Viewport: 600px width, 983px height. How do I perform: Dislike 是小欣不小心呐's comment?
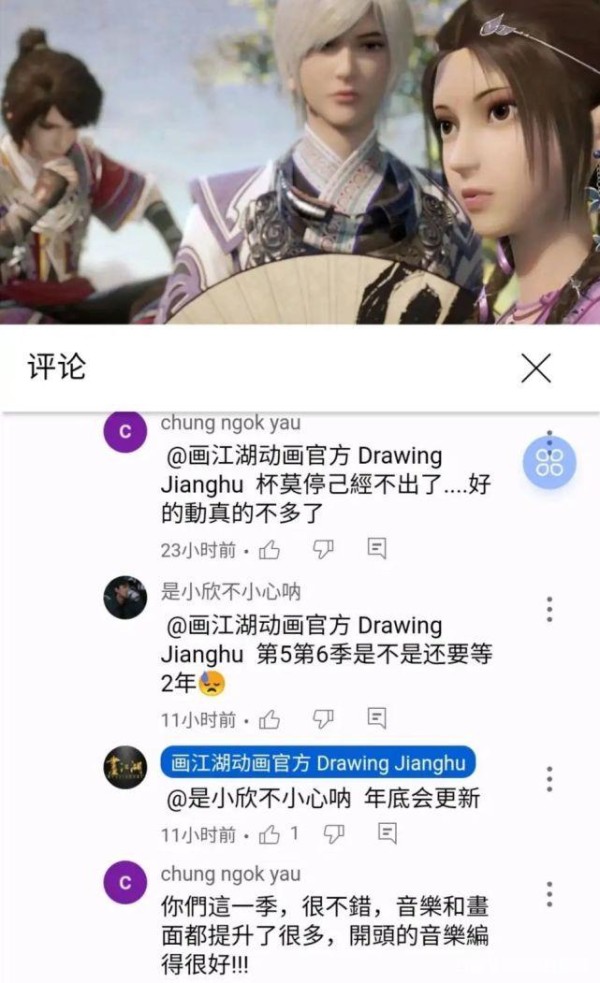point(323,718)
